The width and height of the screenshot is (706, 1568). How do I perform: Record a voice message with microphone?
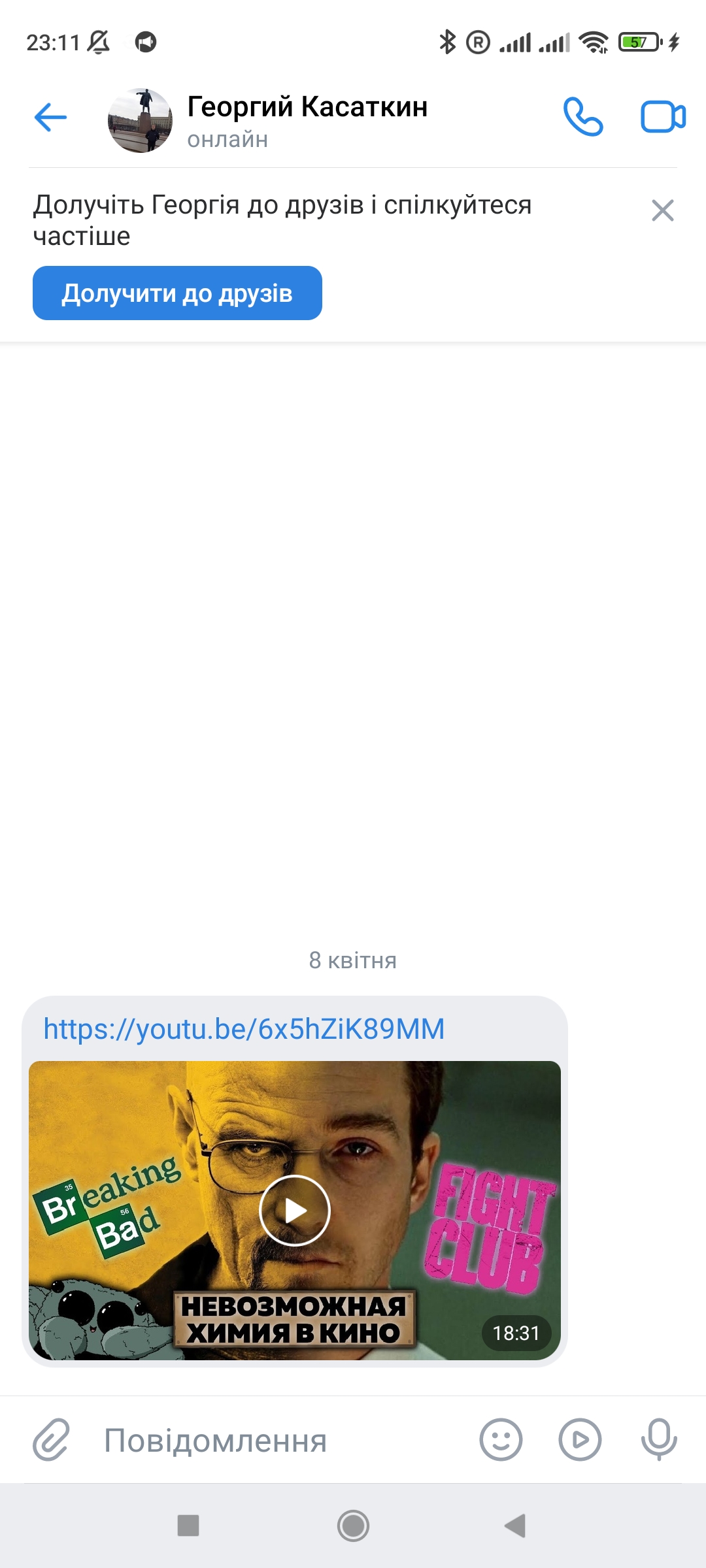click(659, 1439)
